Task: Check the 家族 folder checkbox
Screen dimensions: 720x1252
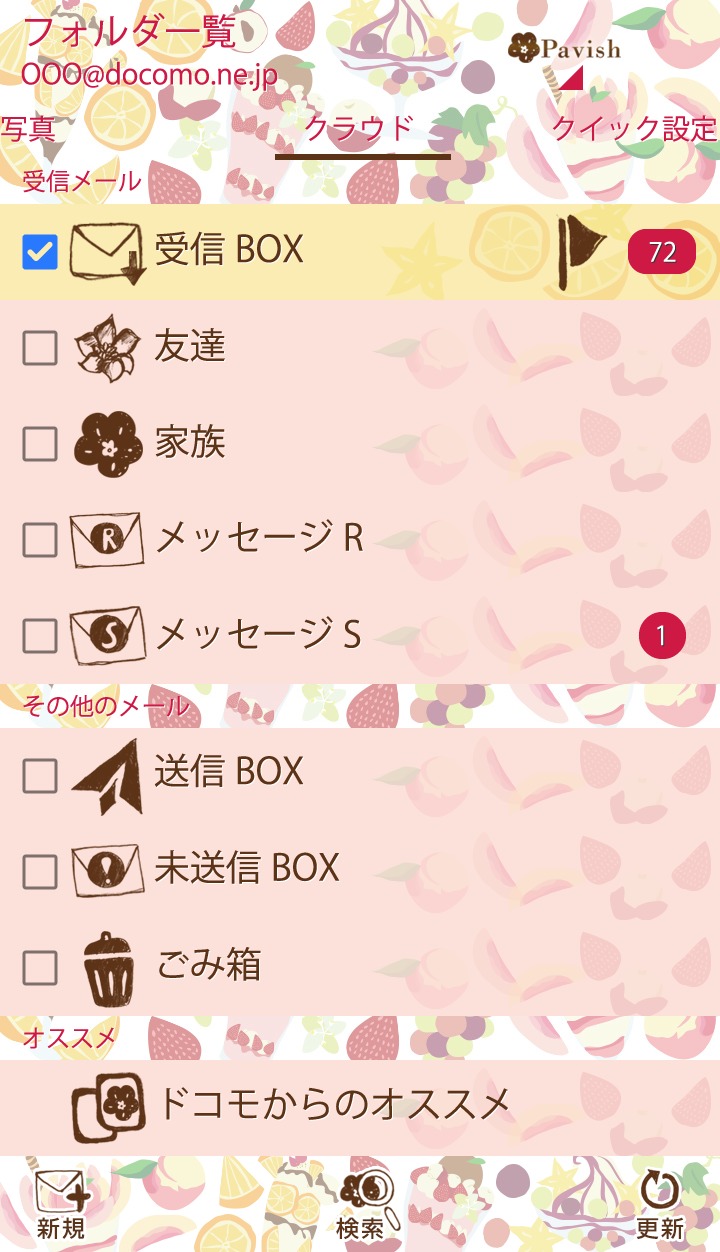Action: [40, 444]
